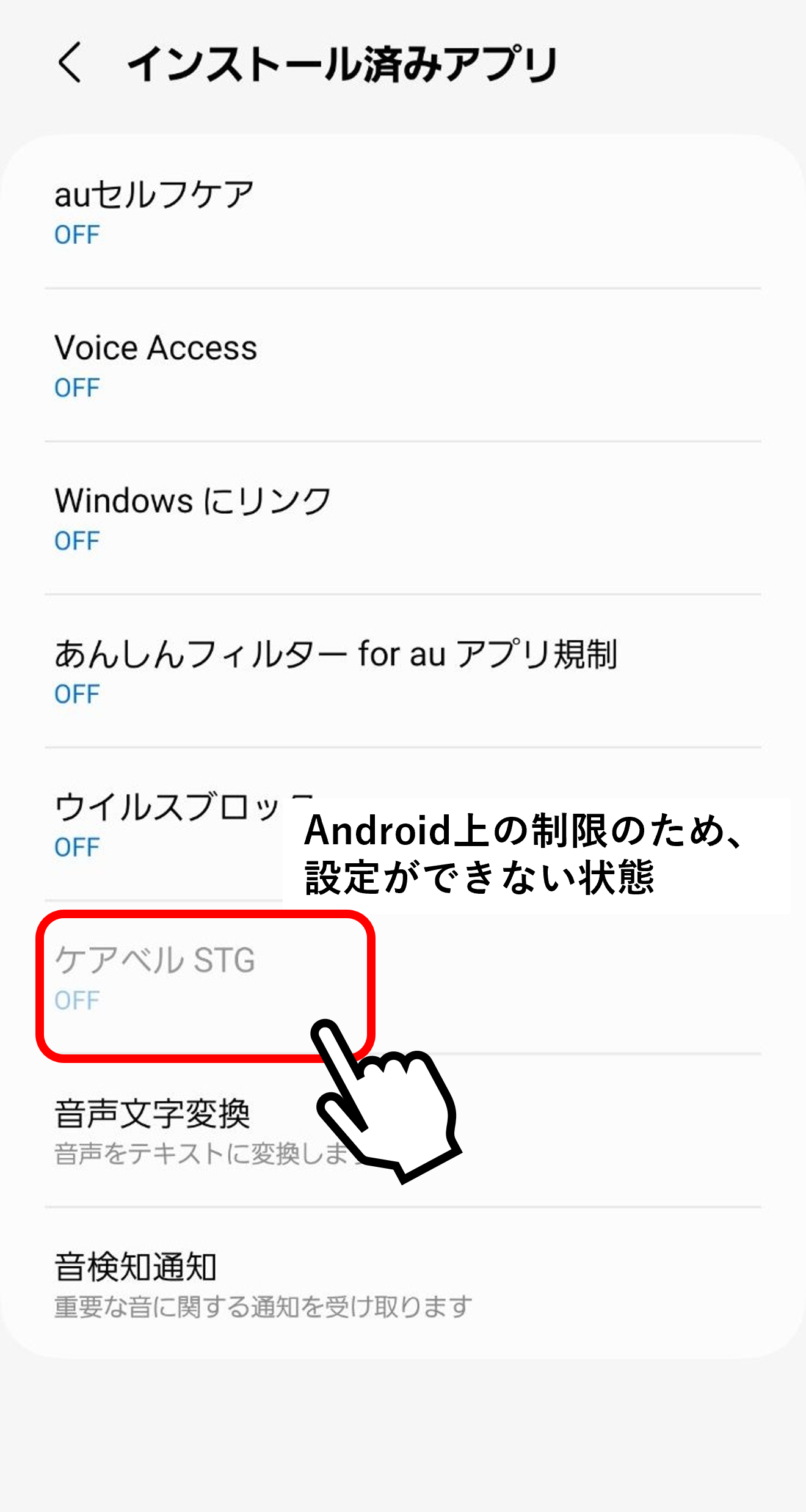
Task: Go back from the インストール済みアプリ screen
Action: (70, 63)
